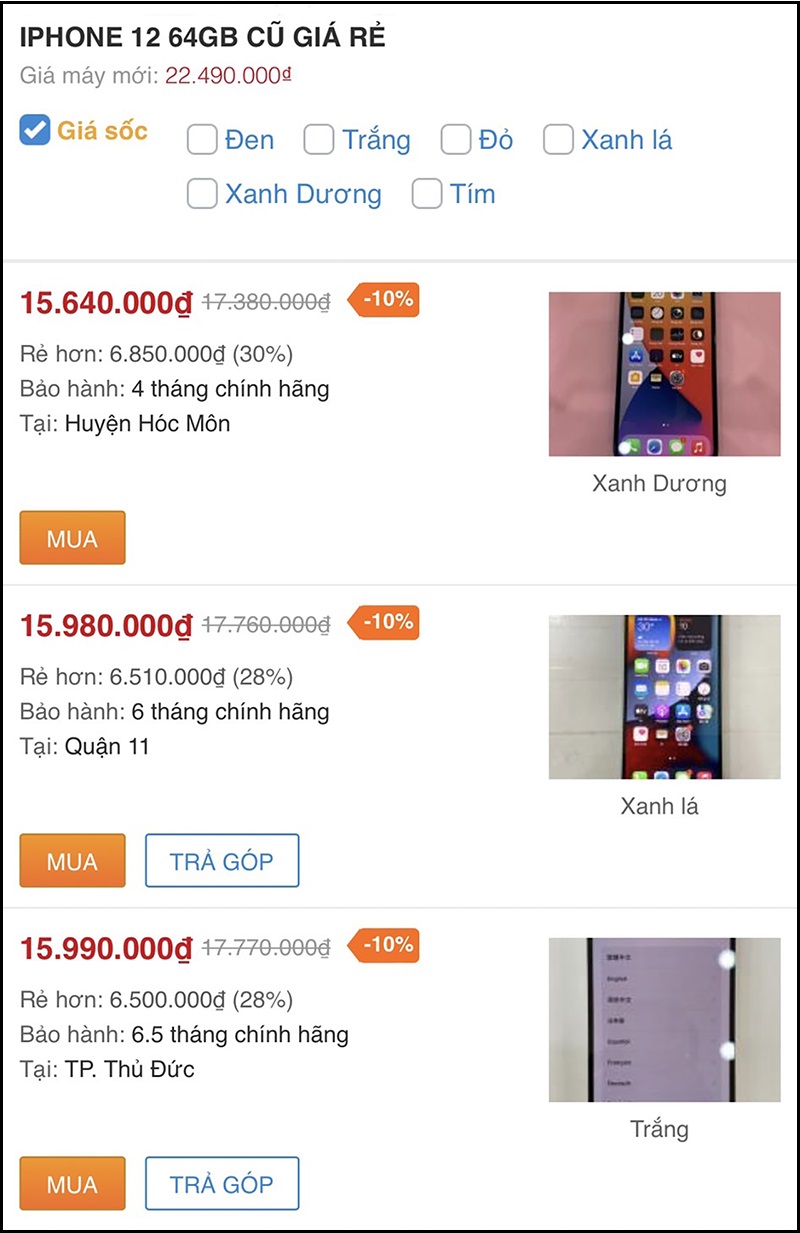Viewport: 800px width, 1233px height.
Task: Check the Xanh Dương color option
Action: (202, 194)
